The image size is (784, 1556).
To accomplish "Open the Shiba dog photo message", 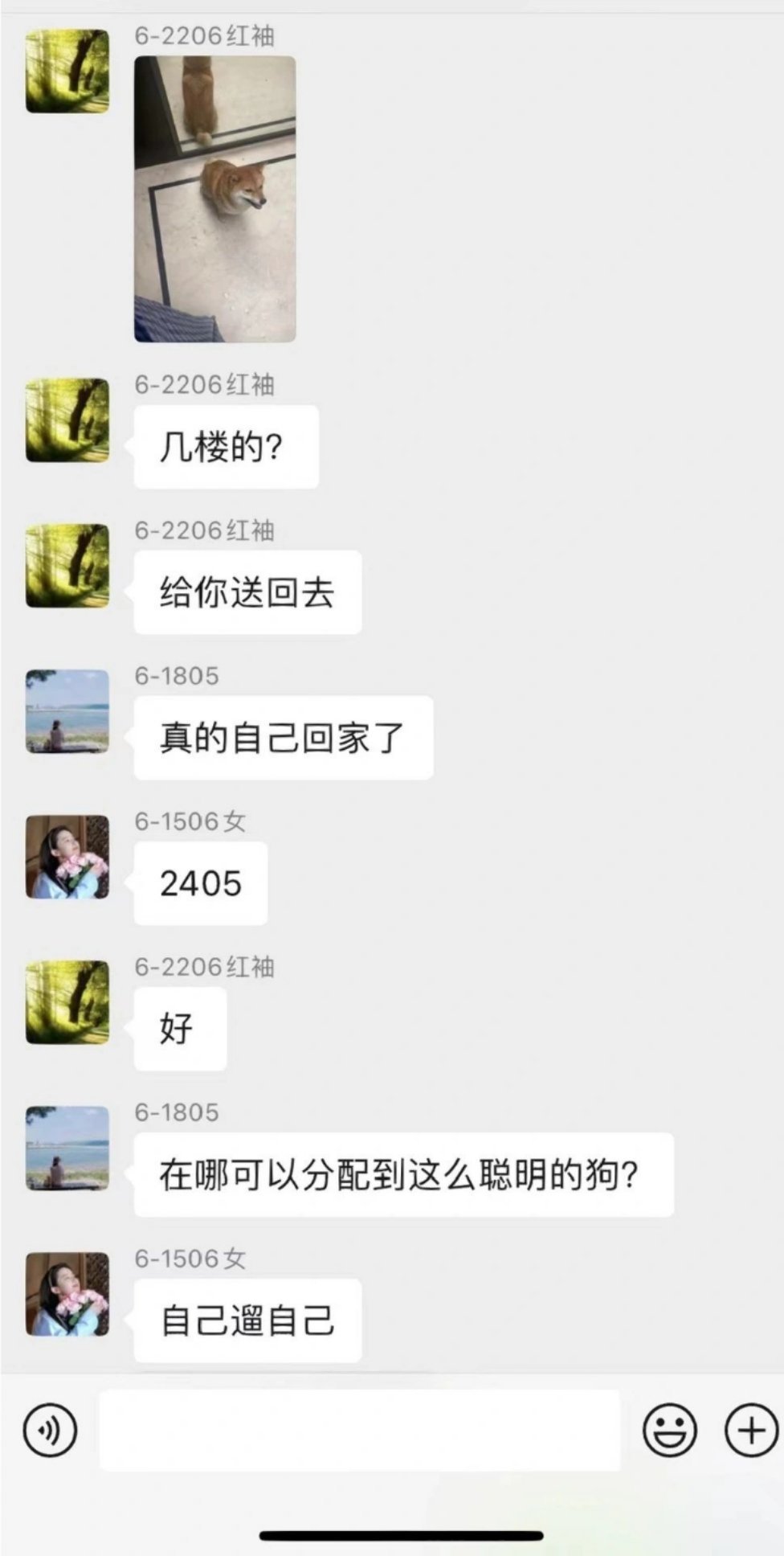I will [x=214, y=199].
